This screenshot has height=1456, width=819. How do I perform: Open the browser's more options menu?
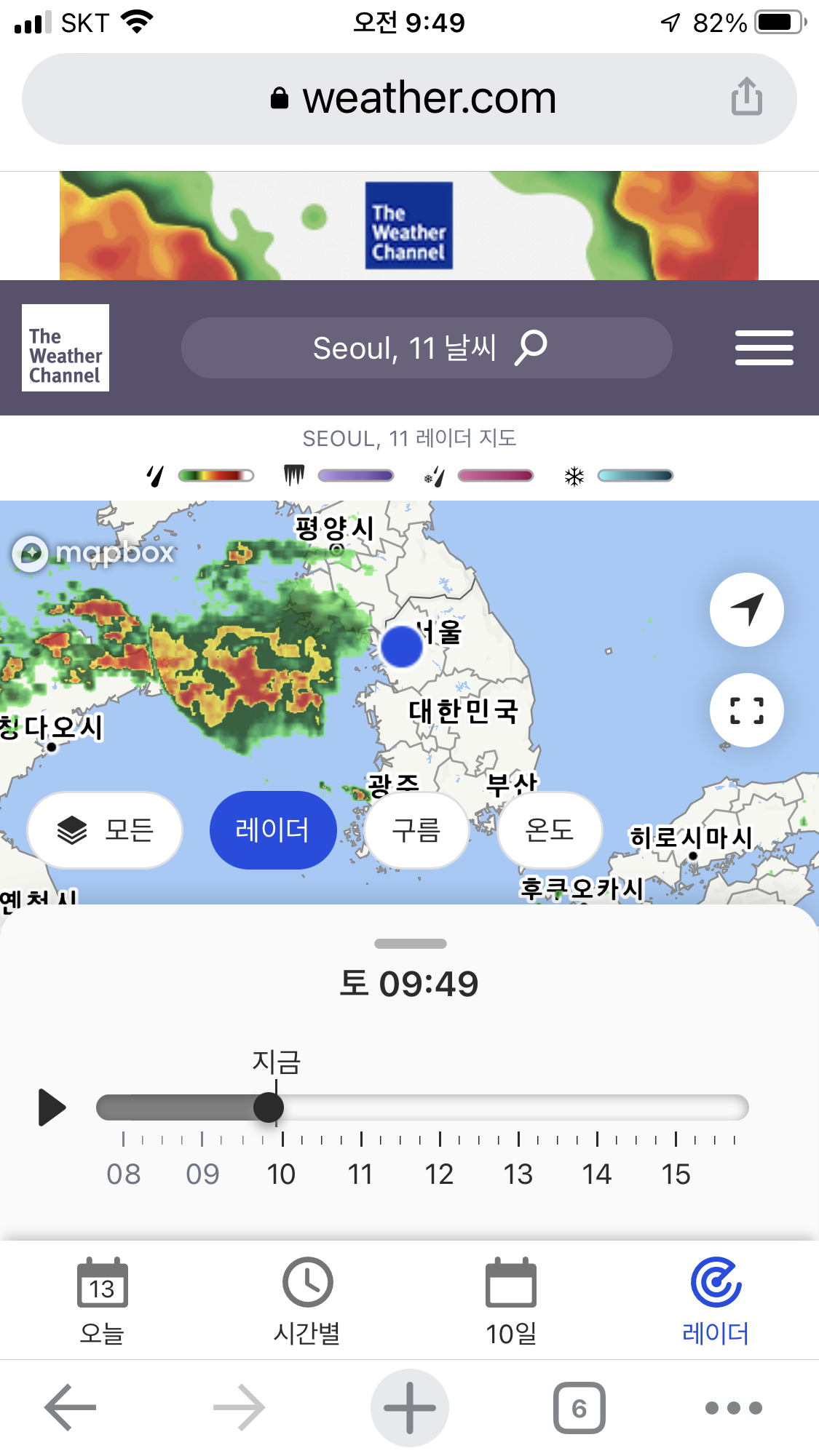733,1408
